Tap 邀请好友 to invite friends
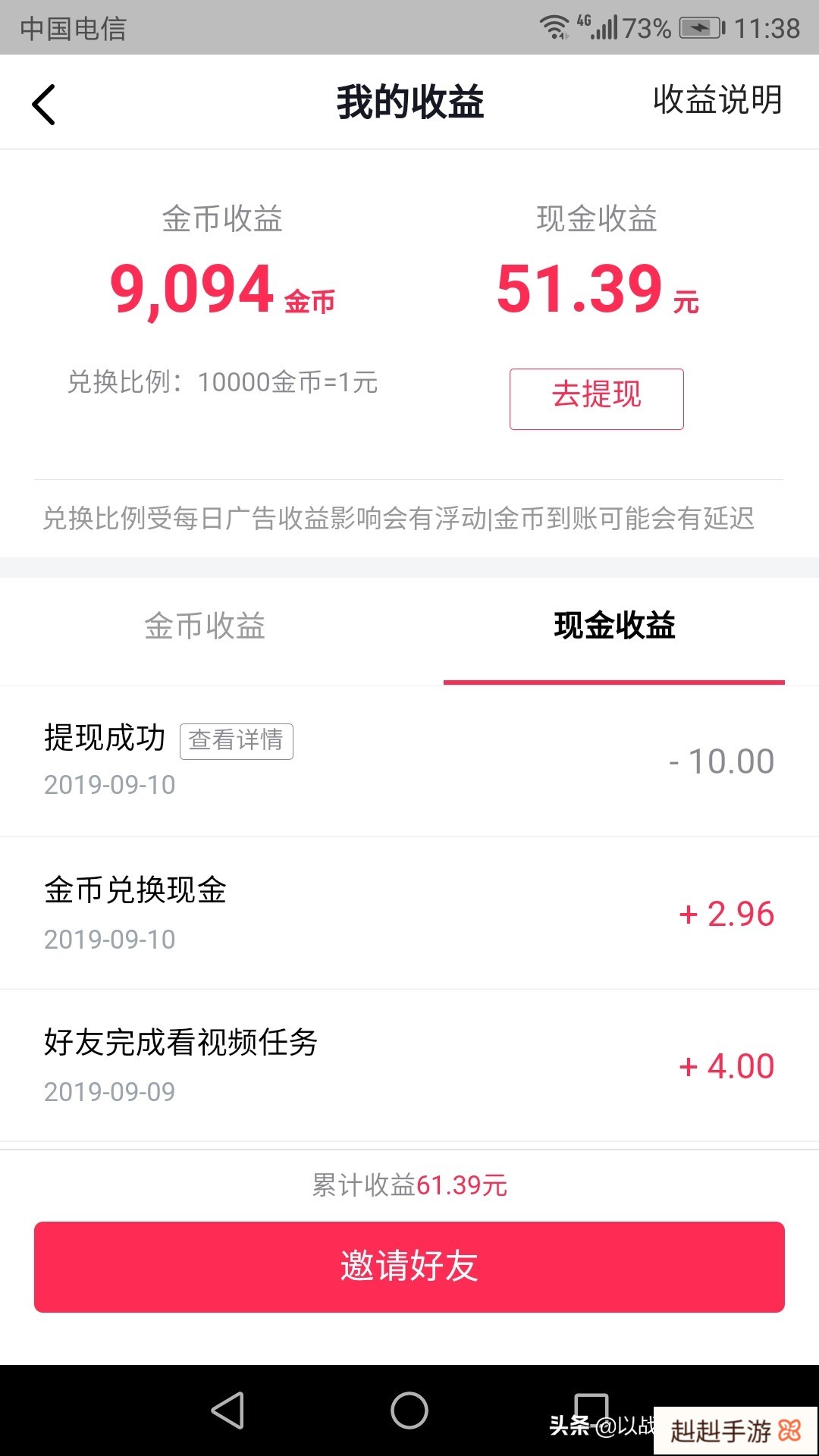Viewport: 819px width, 1456px height. (x=409, y=1266)
